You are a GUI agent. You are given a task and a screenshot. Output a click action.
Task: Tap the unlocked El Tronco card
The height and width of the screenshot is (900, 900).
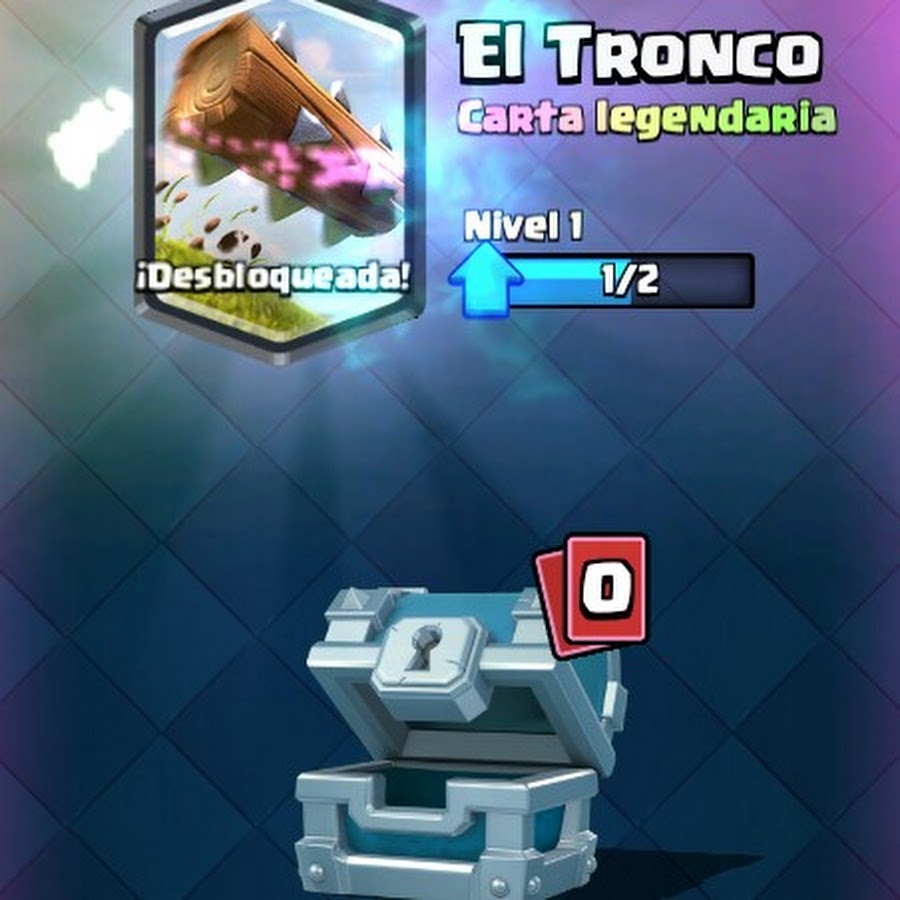click(273, 180)
